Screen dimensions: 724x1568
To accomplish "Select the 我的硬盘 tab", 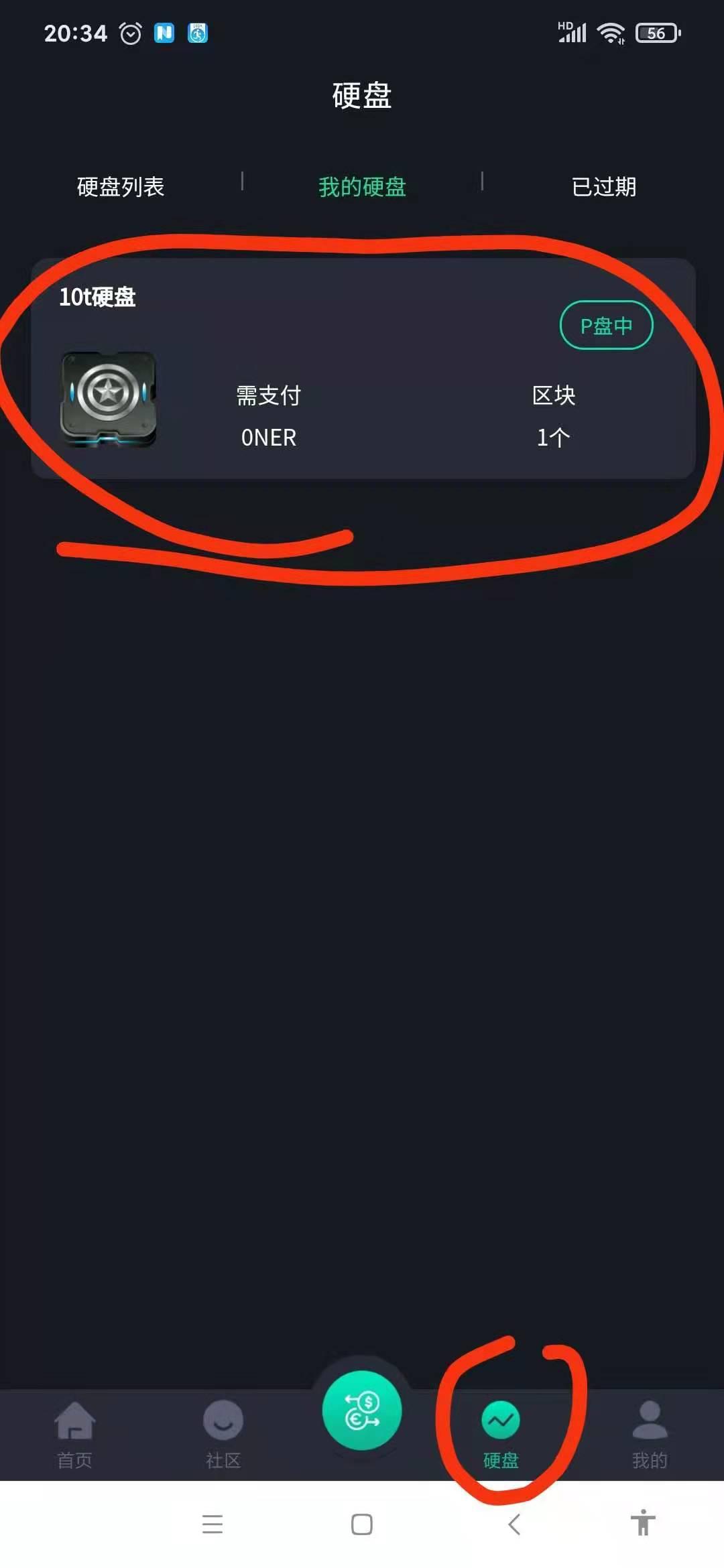I will pyautogui.click(x=362, y=186).
